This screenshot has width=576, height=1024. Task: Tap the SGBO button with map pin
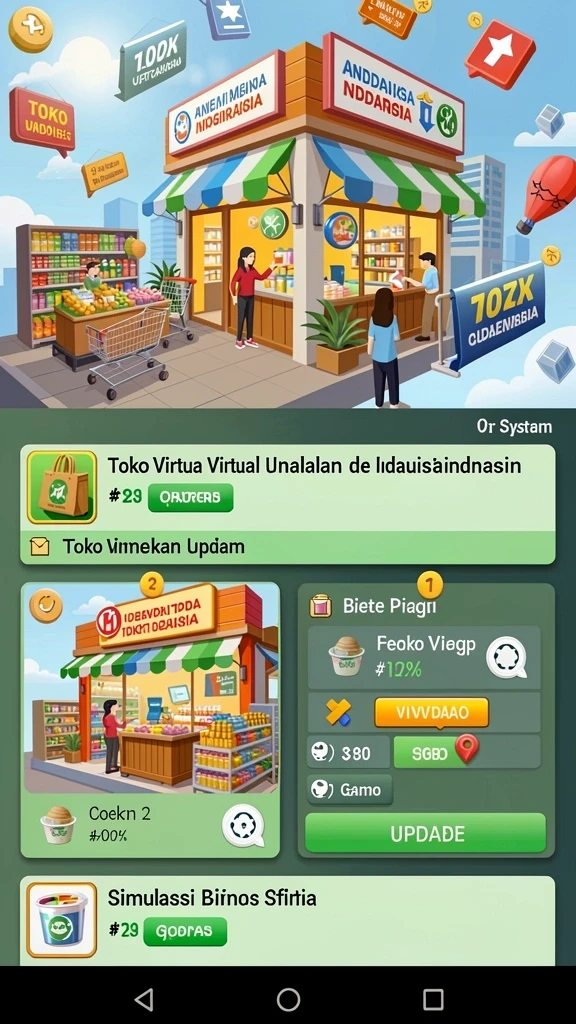(x=436, y=752)
